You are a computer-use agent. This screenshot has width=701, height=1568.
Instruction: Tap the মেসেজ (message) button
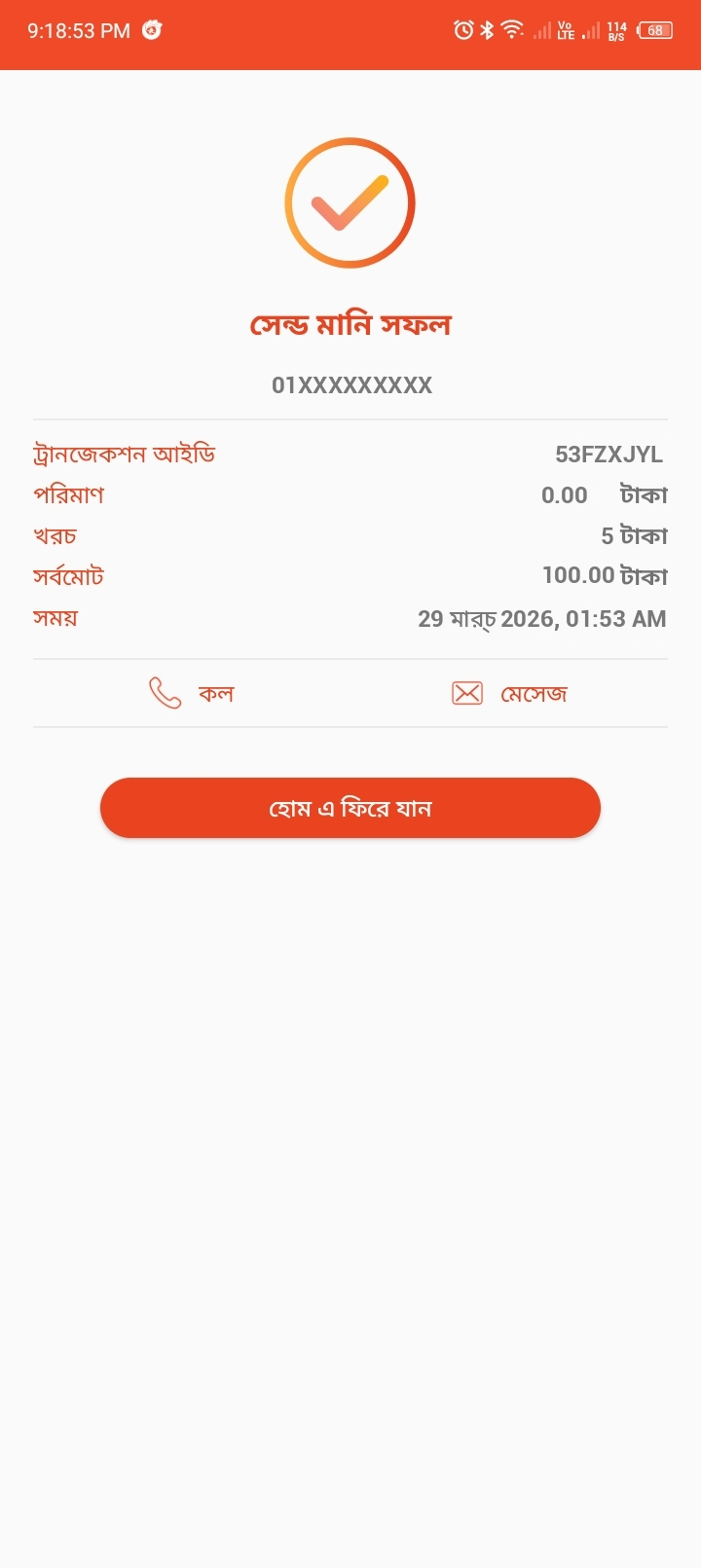click(x=509, y=693)
